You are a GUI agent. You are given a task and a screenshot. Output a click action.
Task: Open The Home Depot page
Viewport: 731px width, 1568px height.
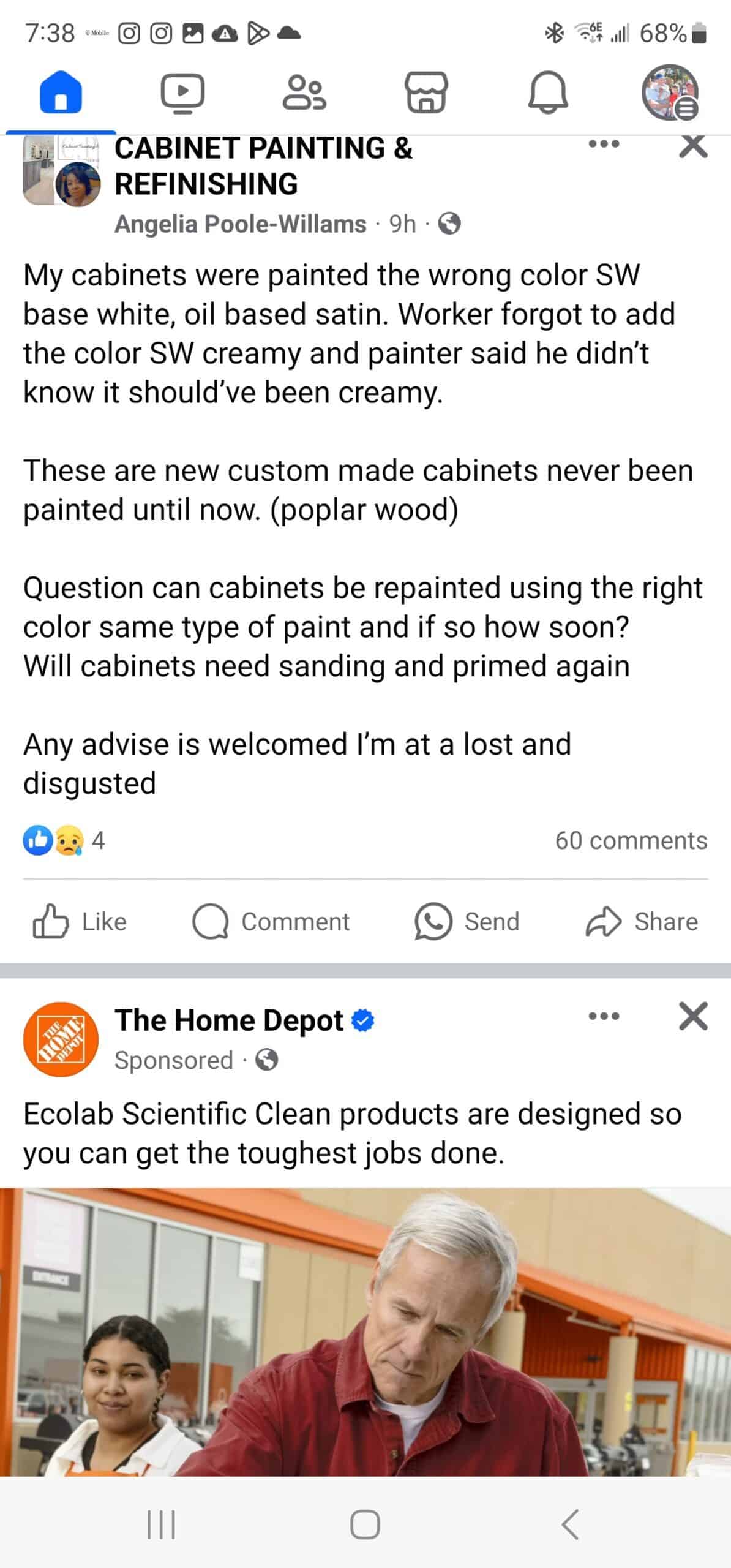[228, 1020]
